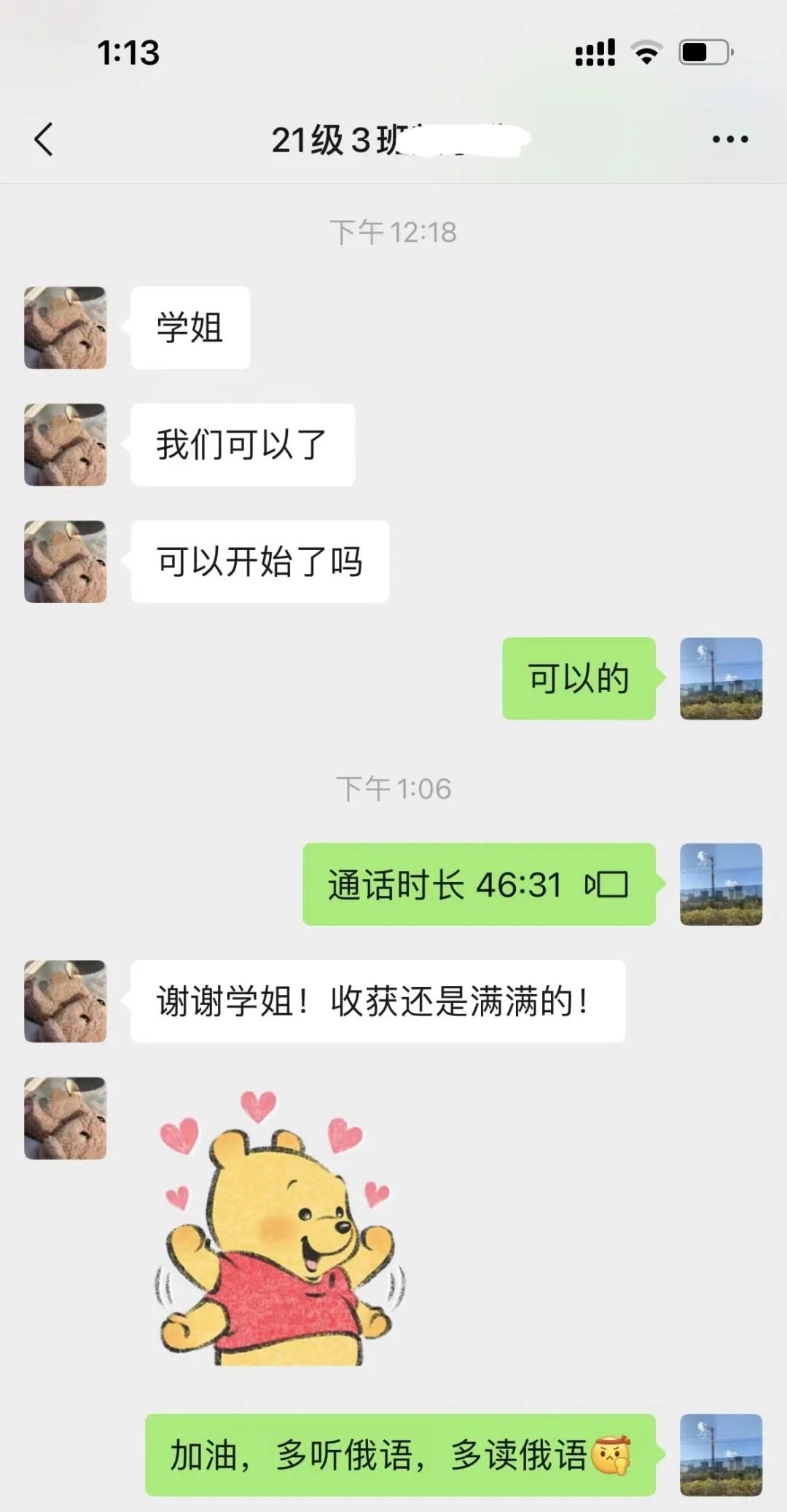
Task: Go back to the chat list
Action: pyautogui.click(x=44, y=139)
